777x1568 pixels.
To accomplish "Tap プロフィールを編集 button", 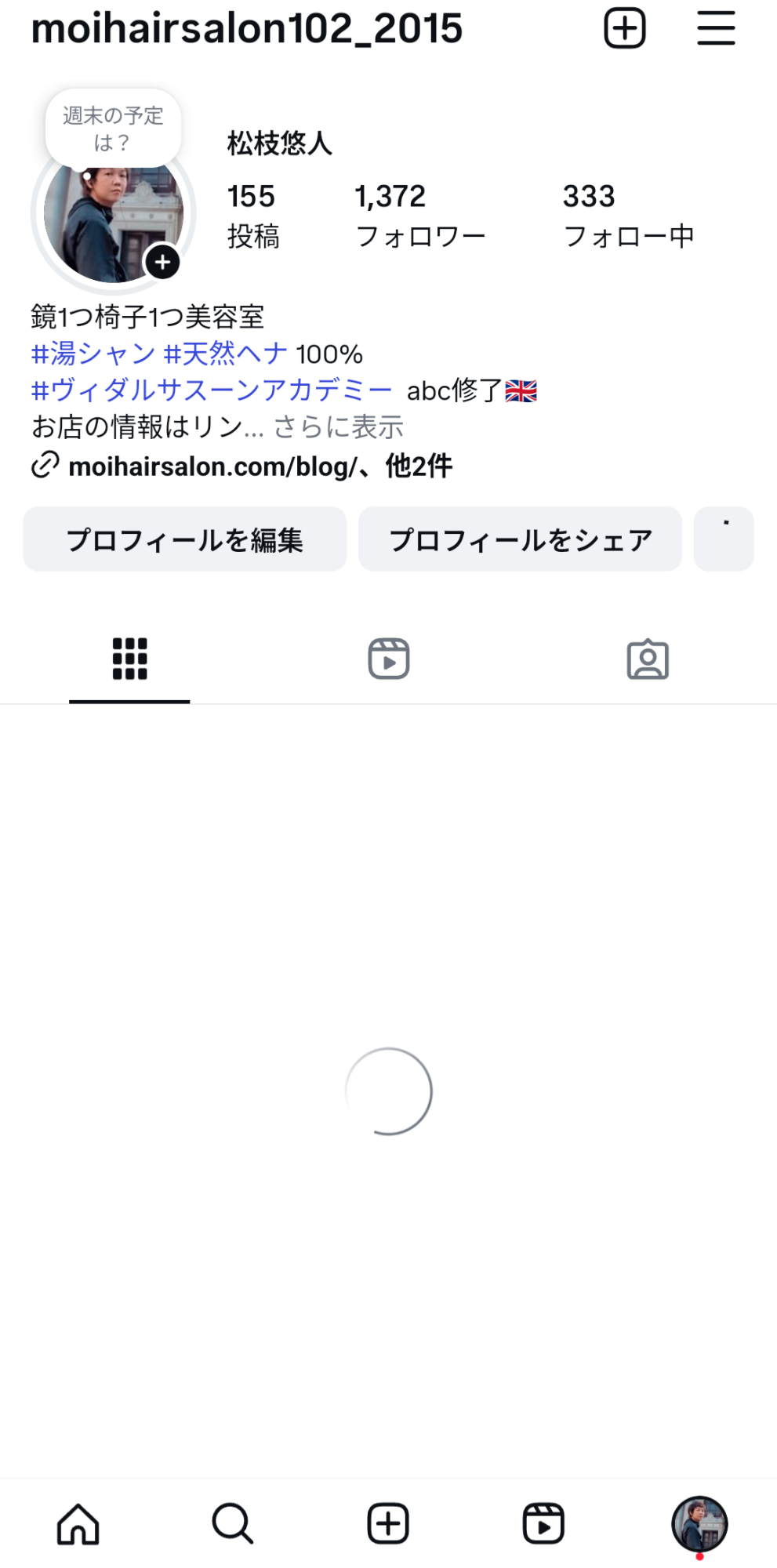I will pos(185,539).
